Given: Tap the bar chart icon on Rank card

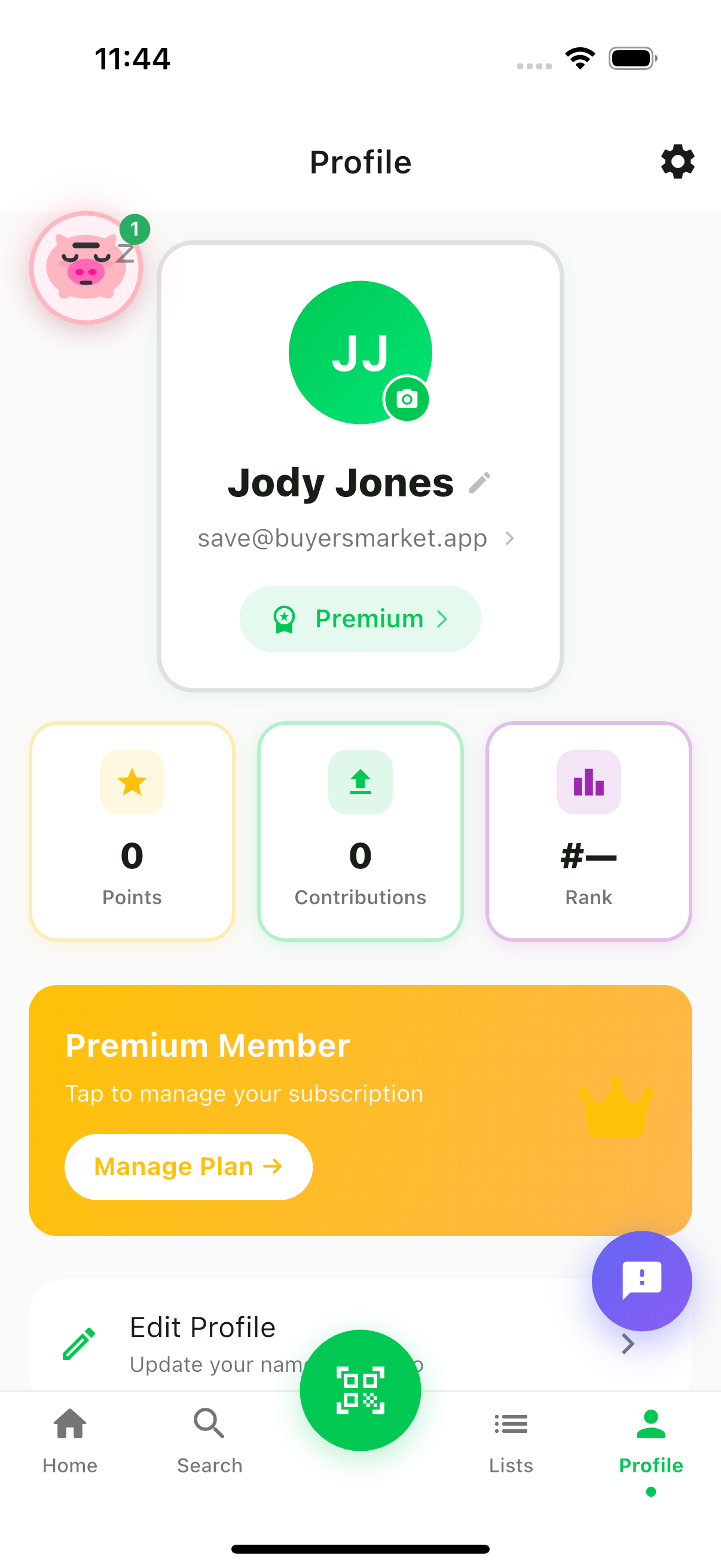Looking at the screenshot, I should click(x=588, y=783).
